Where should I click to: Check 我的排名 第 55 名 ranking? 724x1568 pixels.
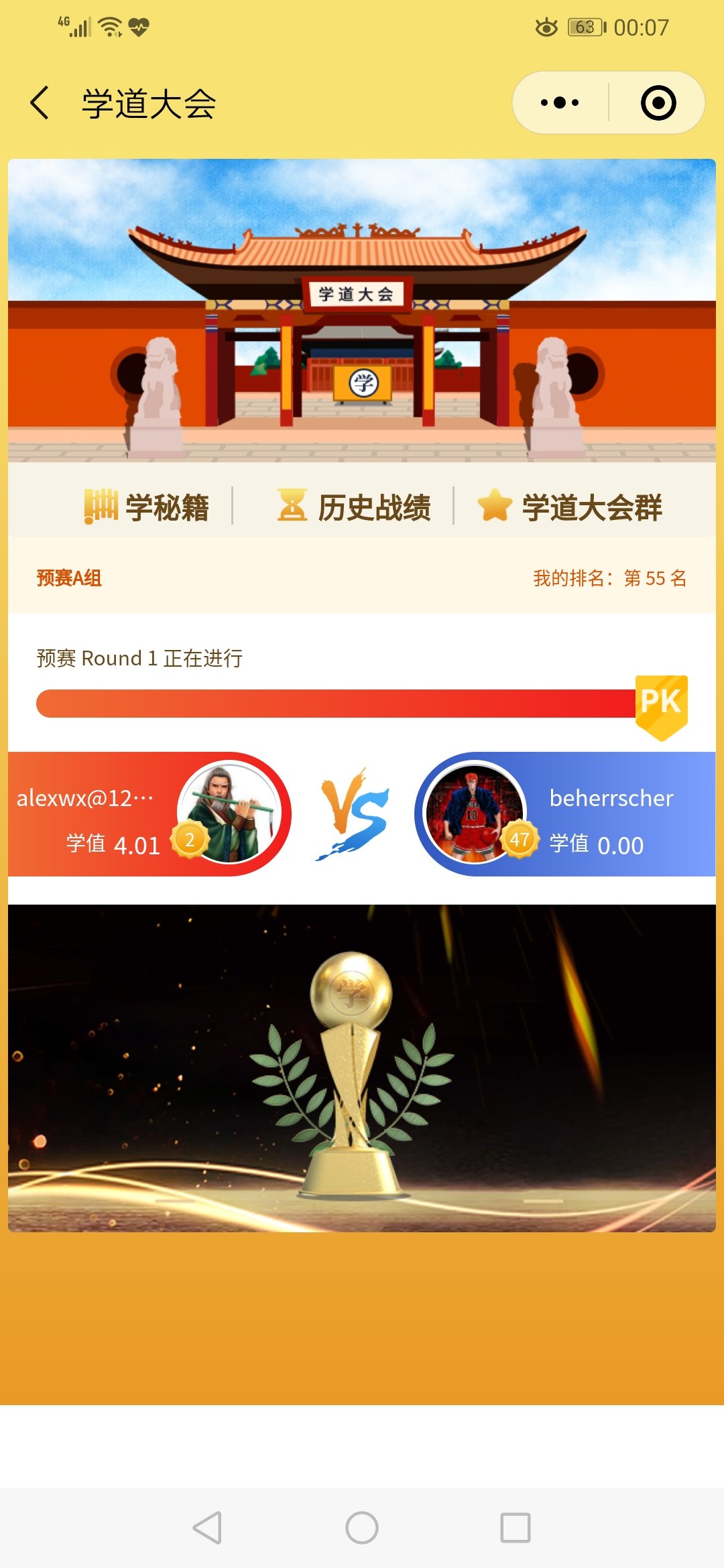tap(609, 578)
